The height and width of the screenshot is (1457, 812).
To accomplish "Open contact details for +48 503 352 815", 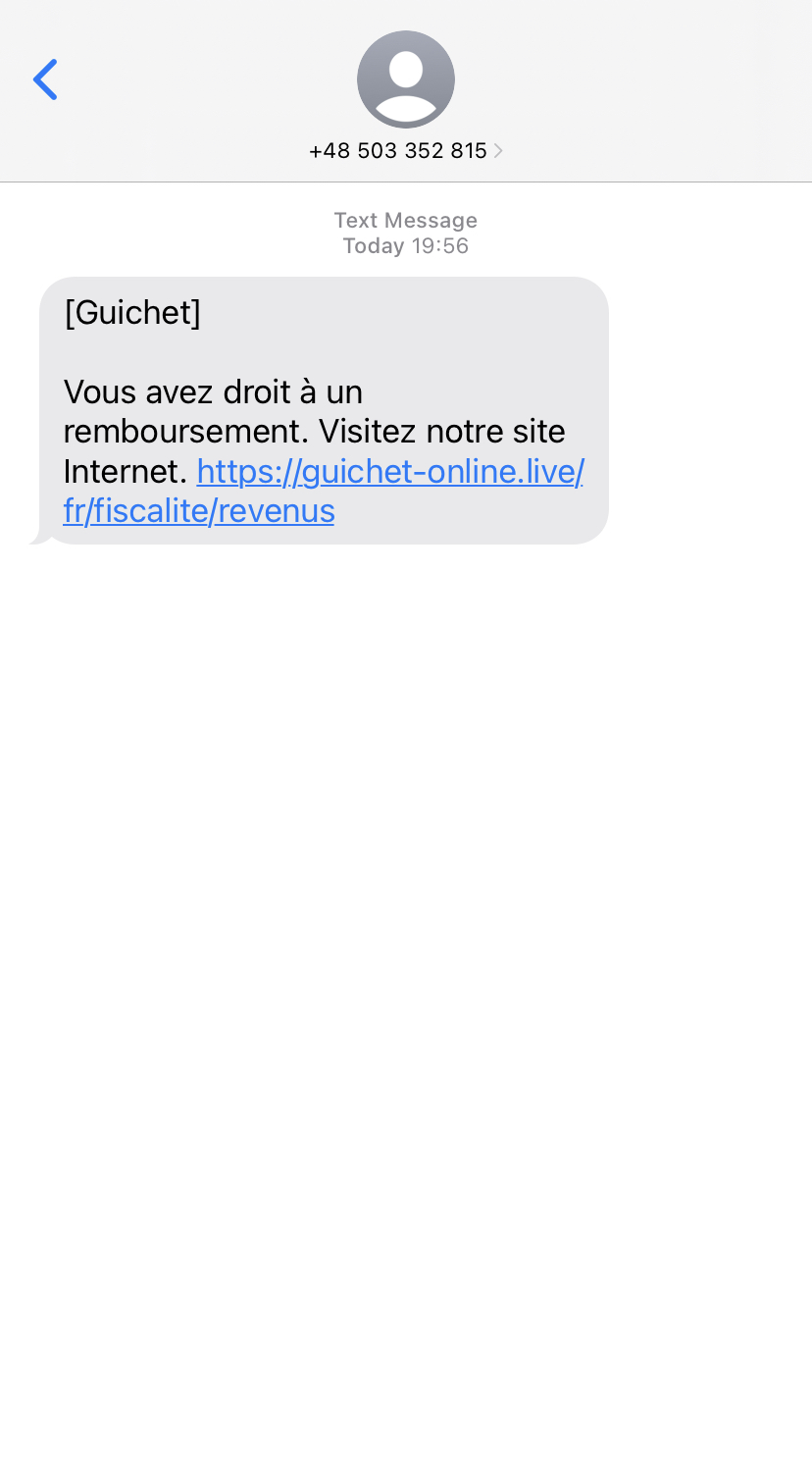I will pyautogui.click(x=405, y=150).
